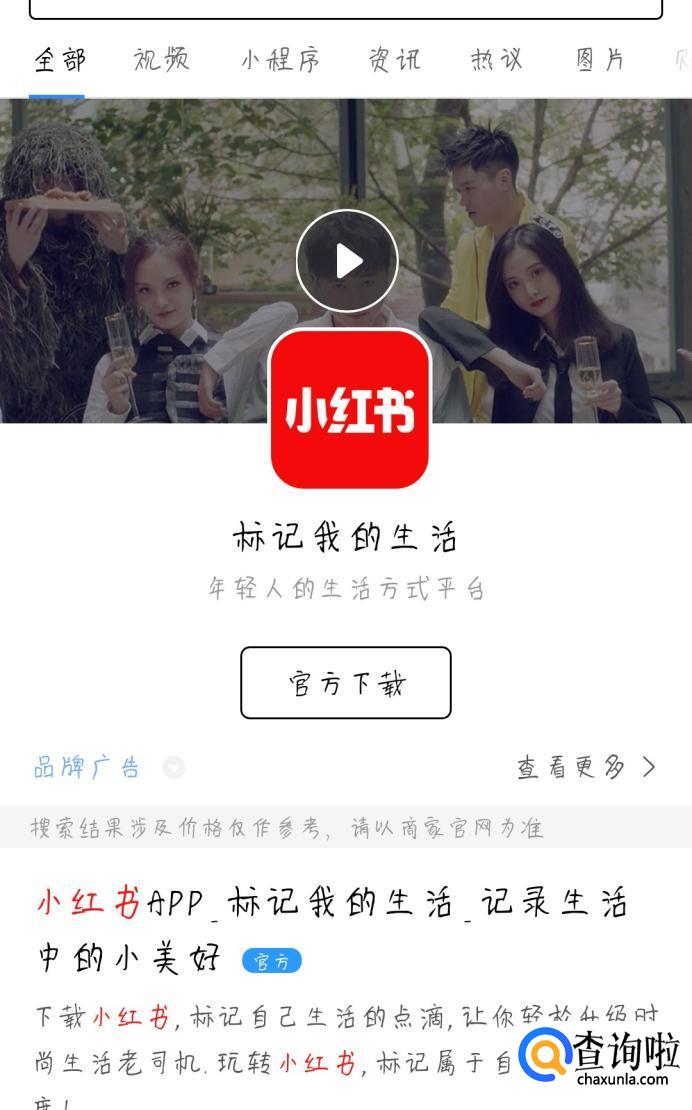Select the 热议 tab
This screenshot has width=692, height=1110.
coord(497,60)
